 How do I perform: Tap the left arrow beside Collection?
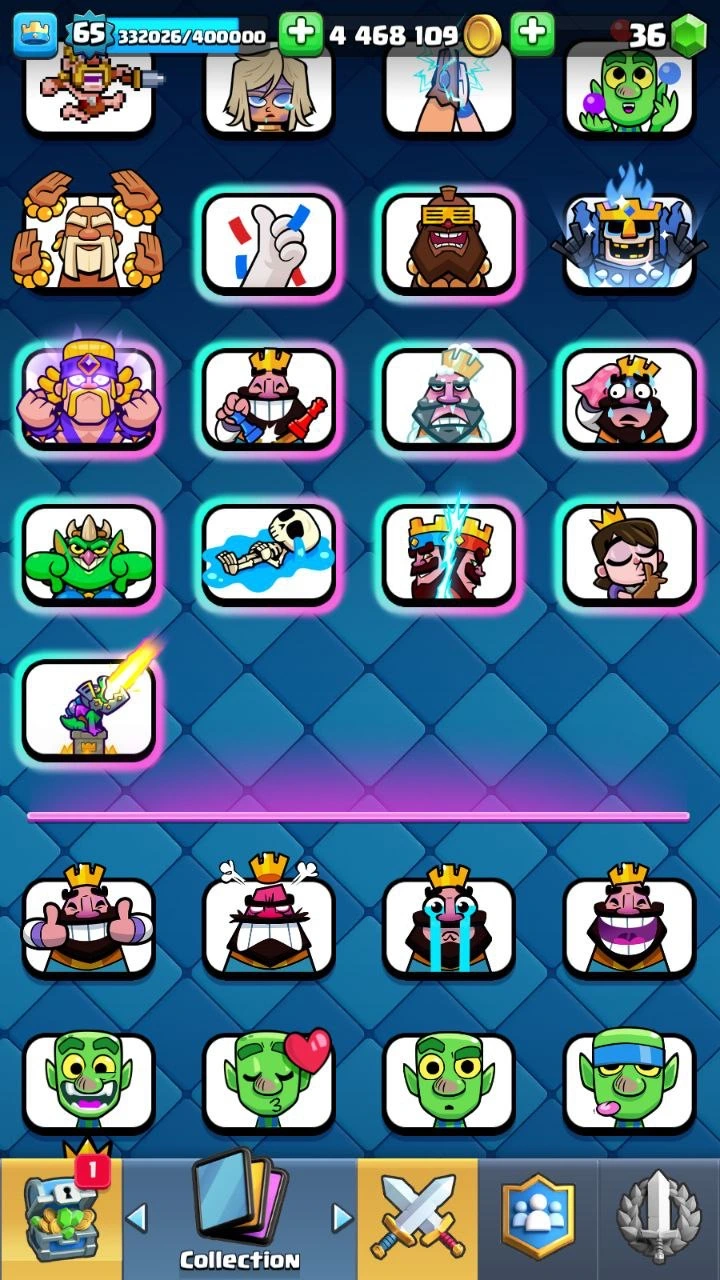click(137, 1218)
